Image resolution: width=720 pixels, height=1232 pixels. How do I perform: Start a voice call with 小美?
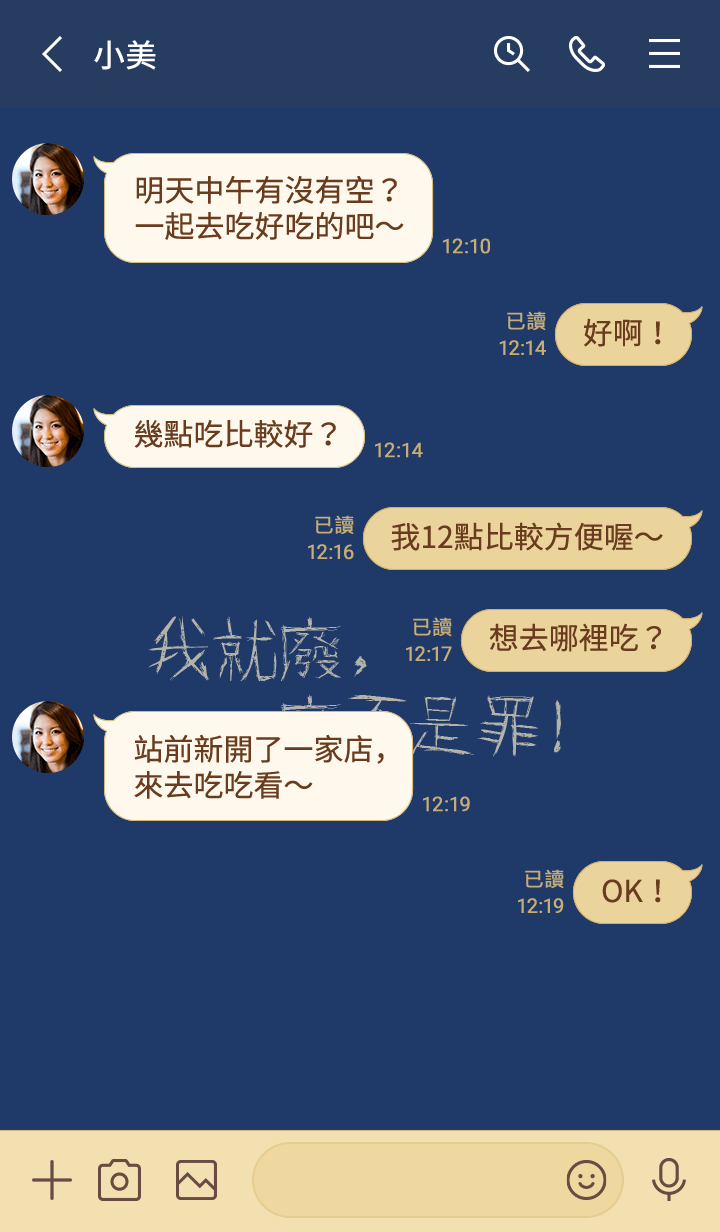pos(586,54)
